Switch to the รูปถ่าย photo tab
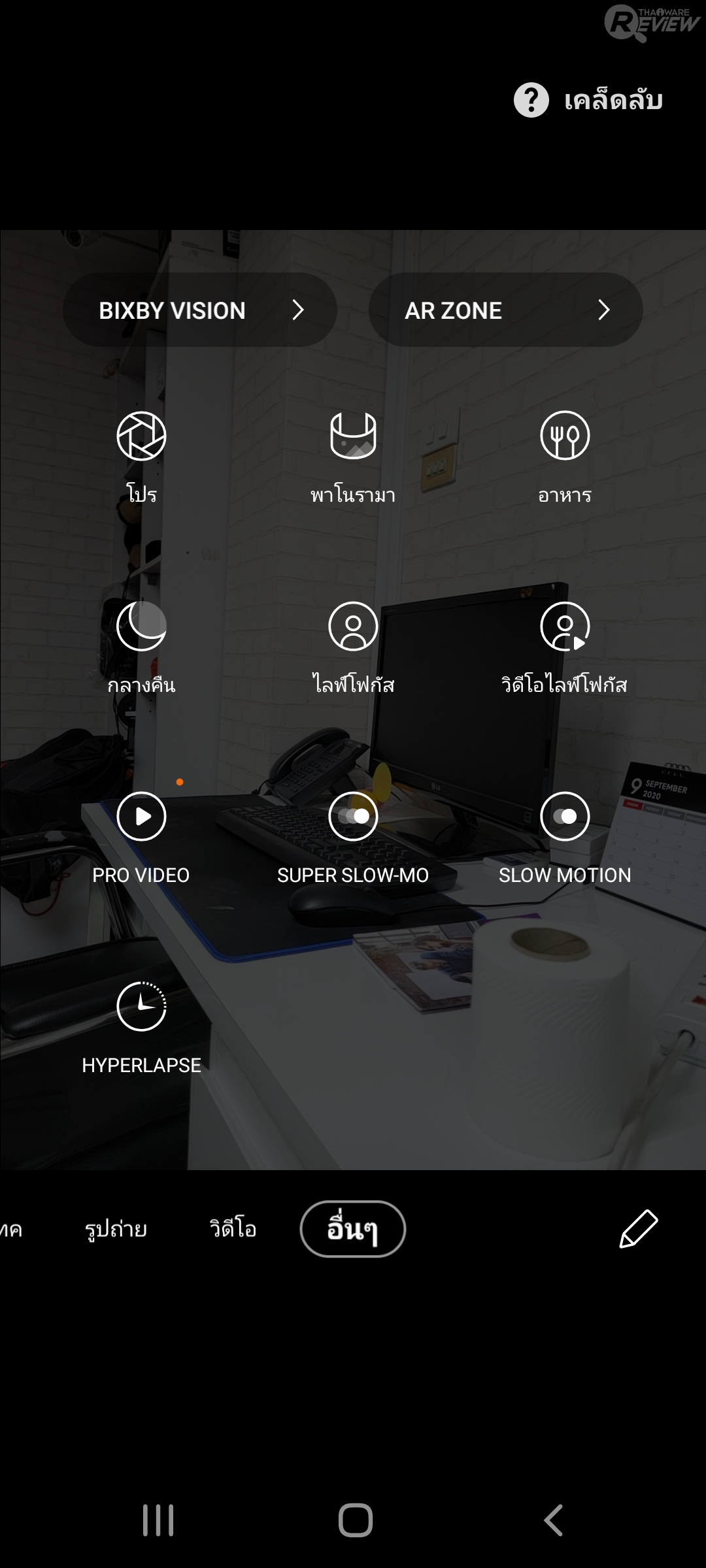706x1568 pixels. (x=116, y=1229)
